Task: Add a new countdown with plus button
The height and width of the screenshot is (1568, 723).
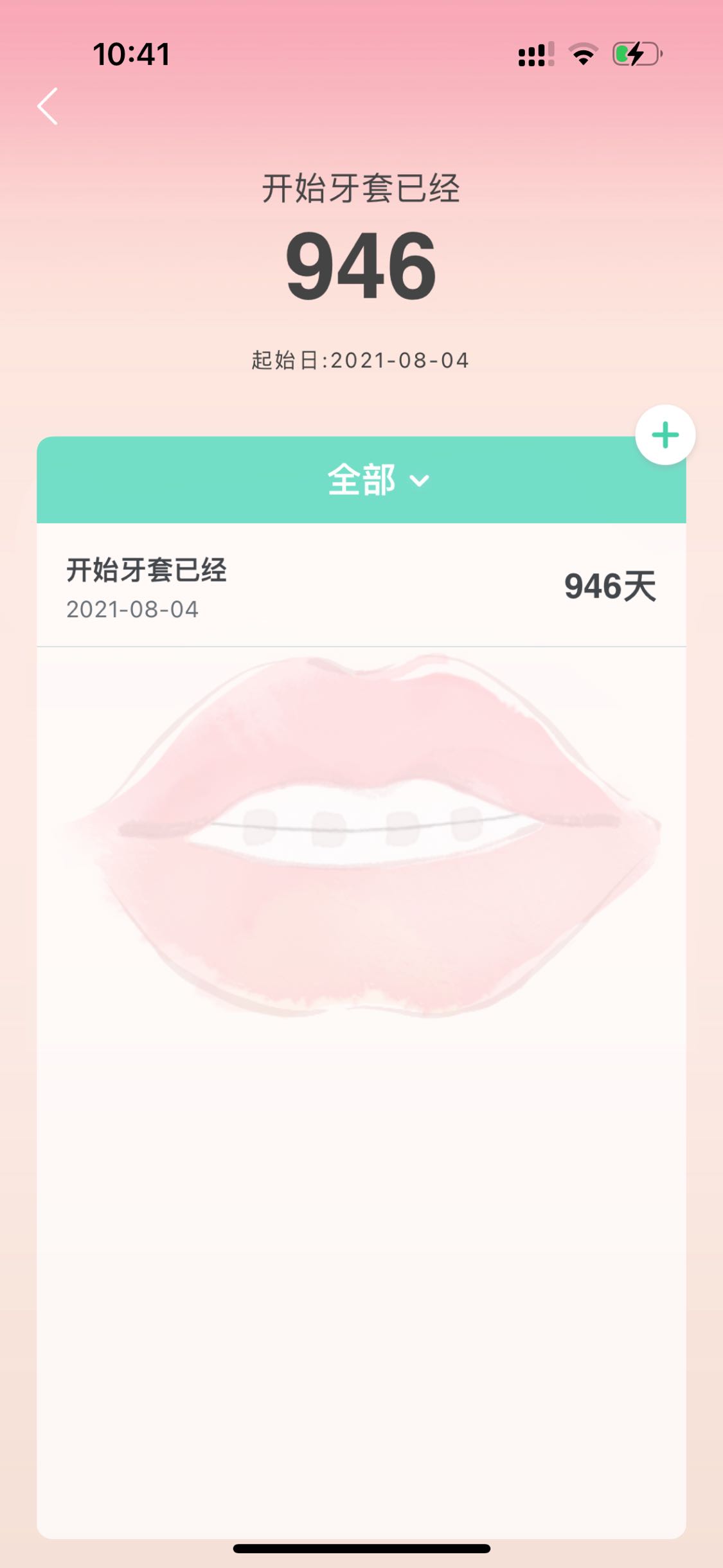Action: (665, 435)
